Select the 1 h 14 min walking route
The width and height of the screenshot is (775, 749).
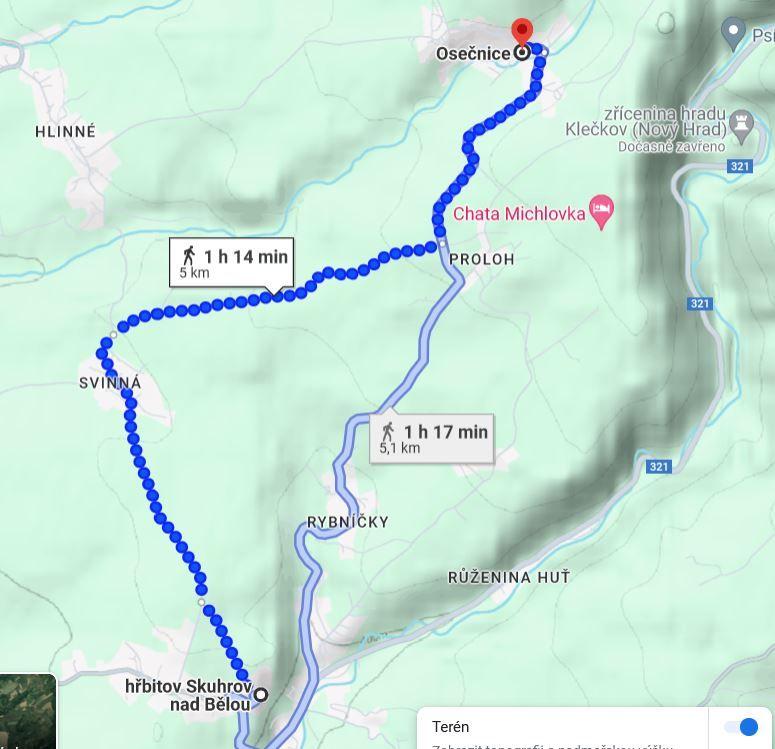click(x=232, y=264)
